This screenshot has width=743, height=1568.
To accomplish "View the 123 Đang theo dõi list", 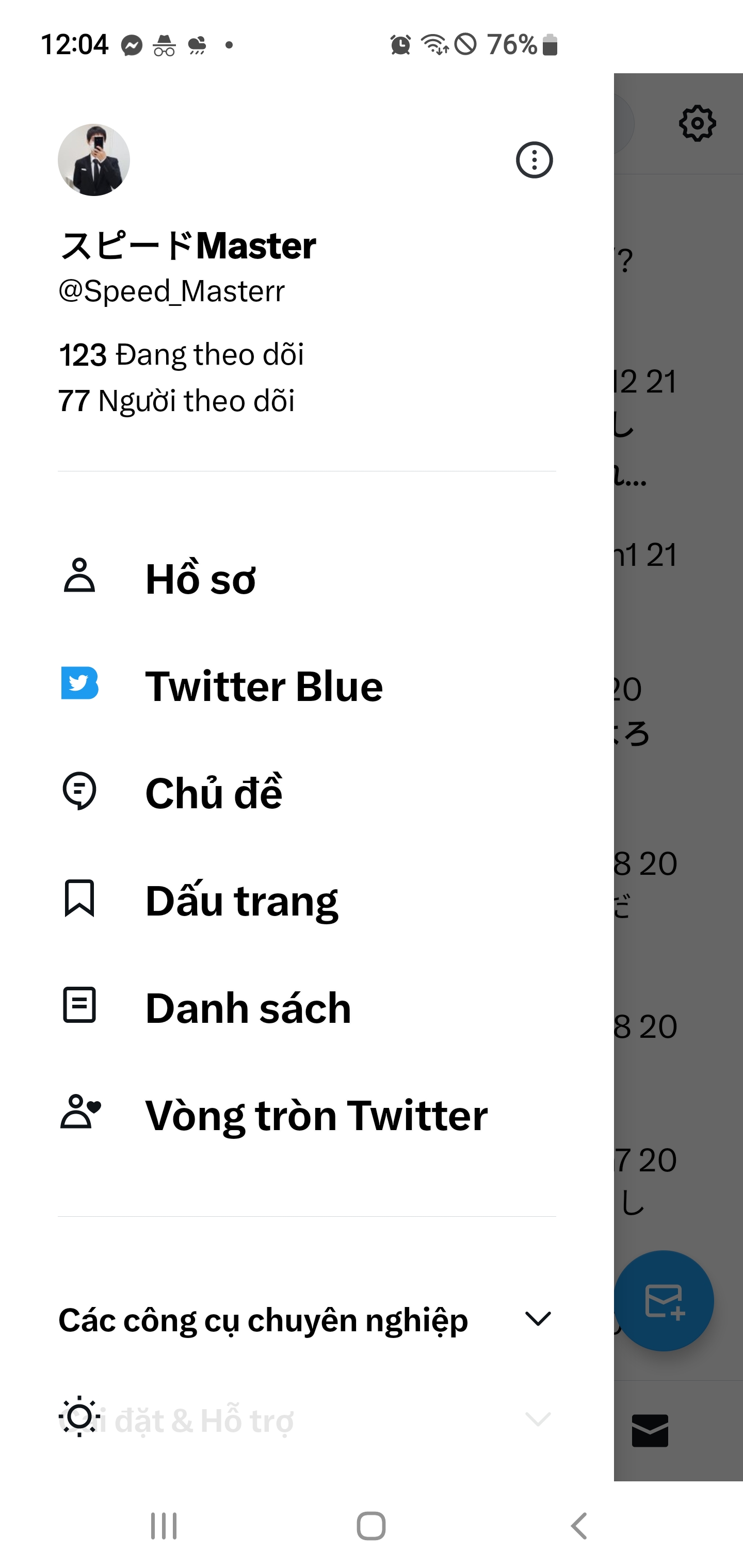I will (x=181, y=354).
